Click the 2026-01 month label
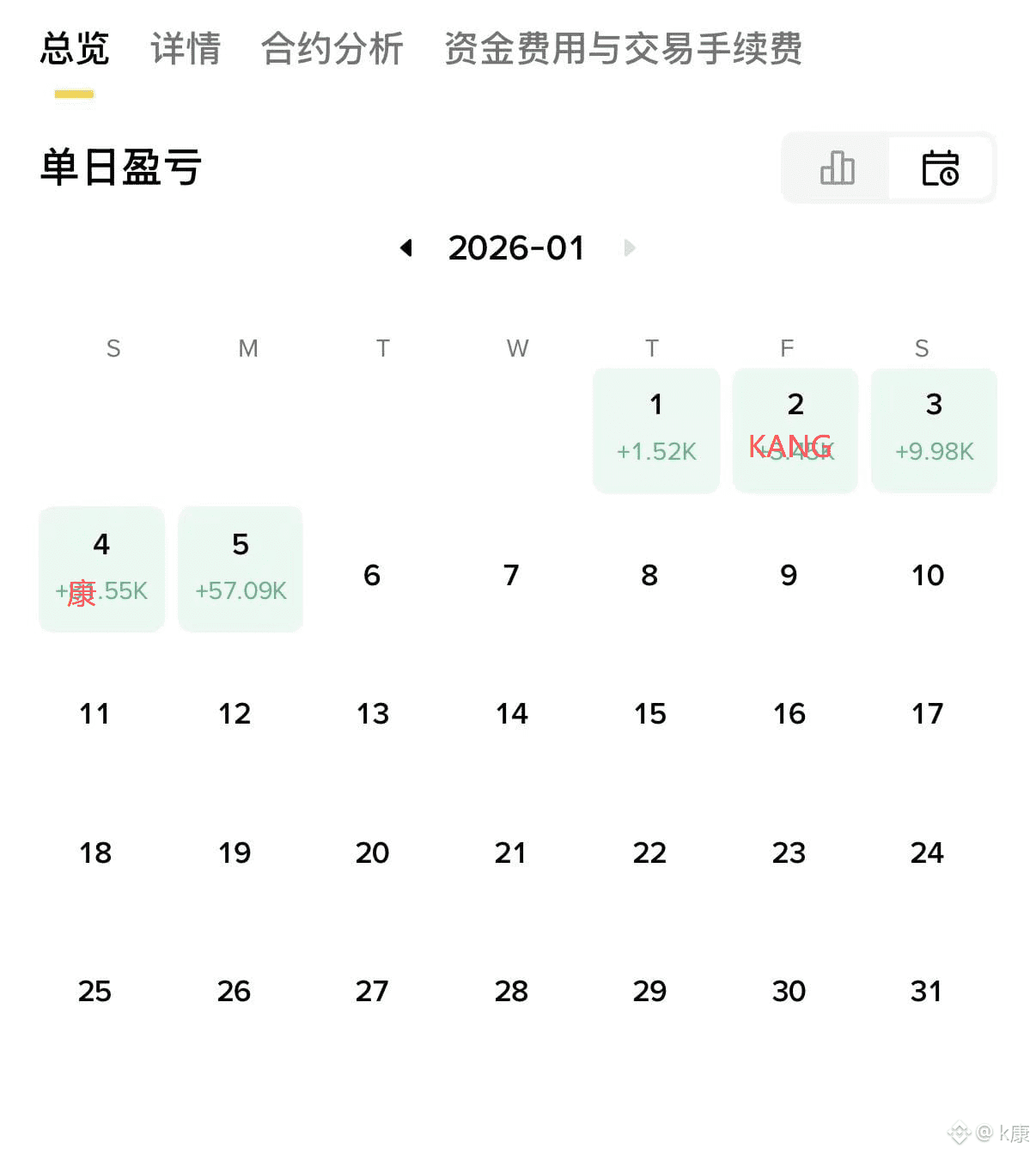The height and width of the screenshot is (1155, 1036). pyautogui.click(x=517, y=248)
